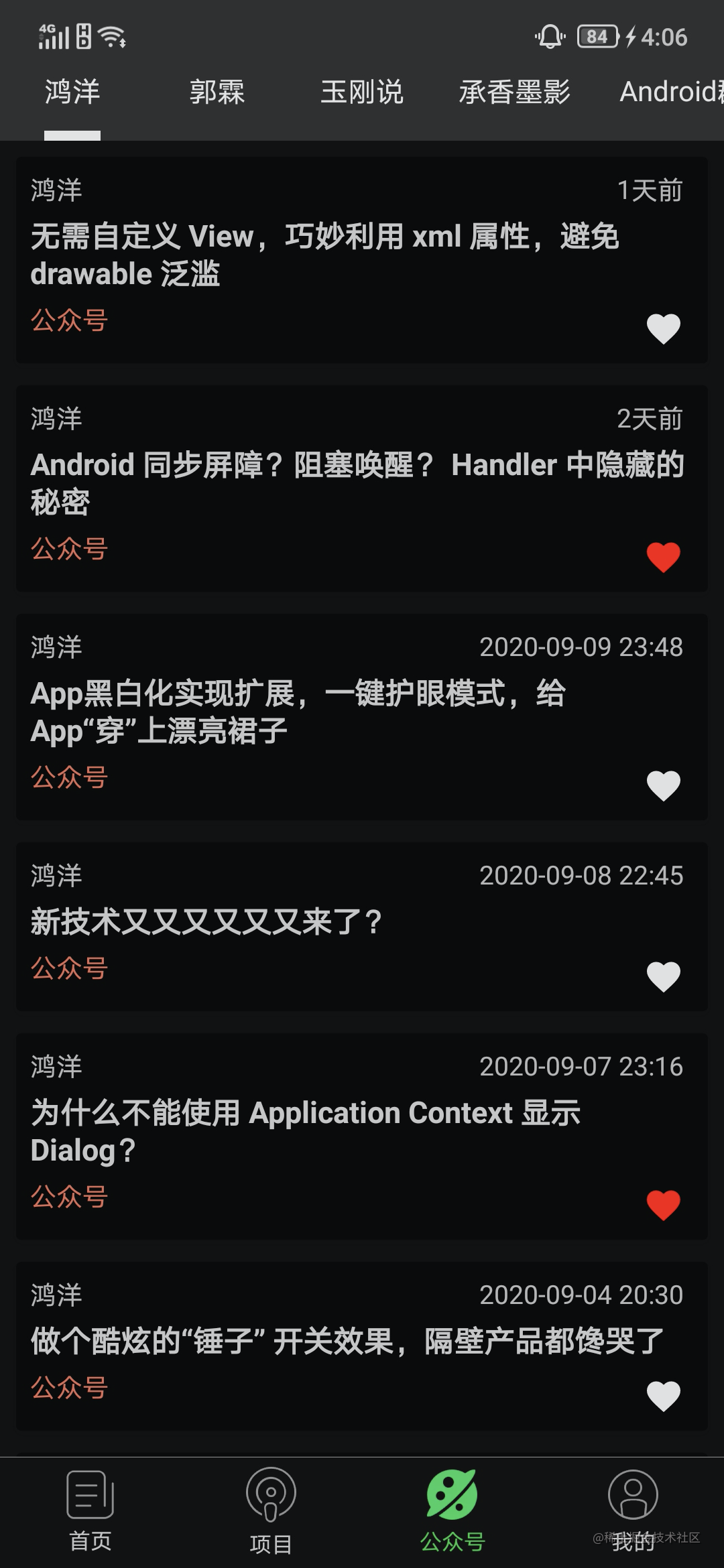Switch to the 项目 bottom tab

click(x=271, y=1512)
